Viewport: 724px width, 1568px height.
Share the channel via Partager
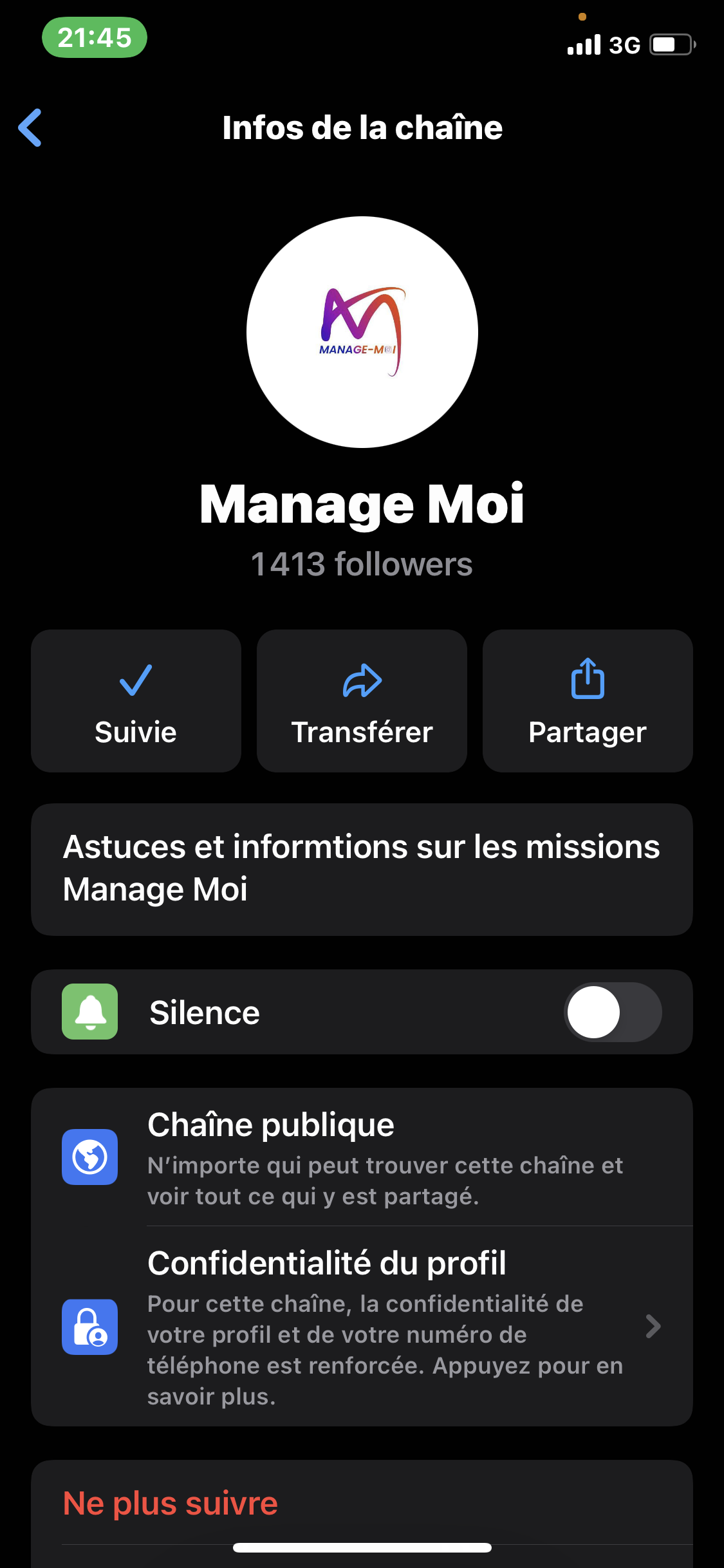pyautogui.click(x=588, y=701)
